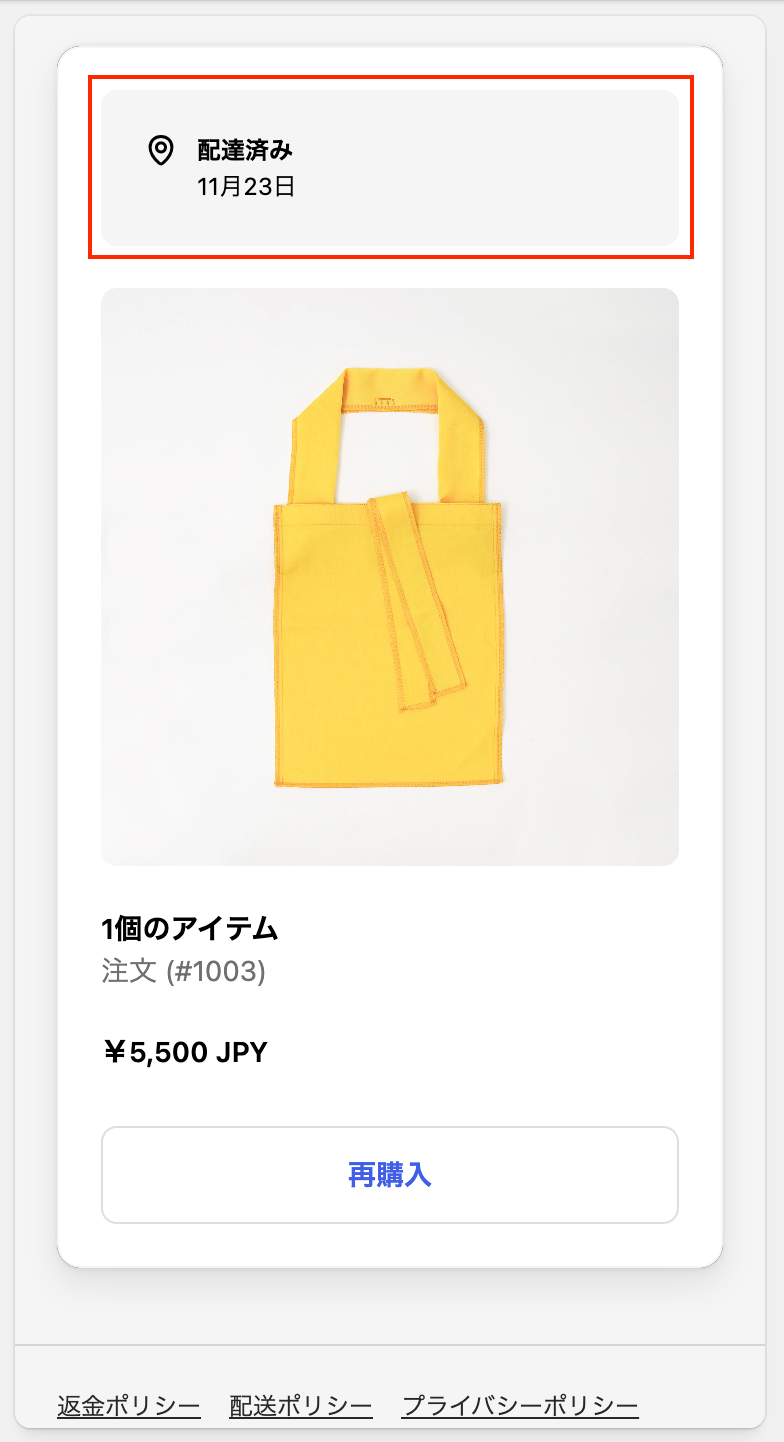784x1442 pixels.
Task: Tap the 再購入 button
Action: point(390,1174)
